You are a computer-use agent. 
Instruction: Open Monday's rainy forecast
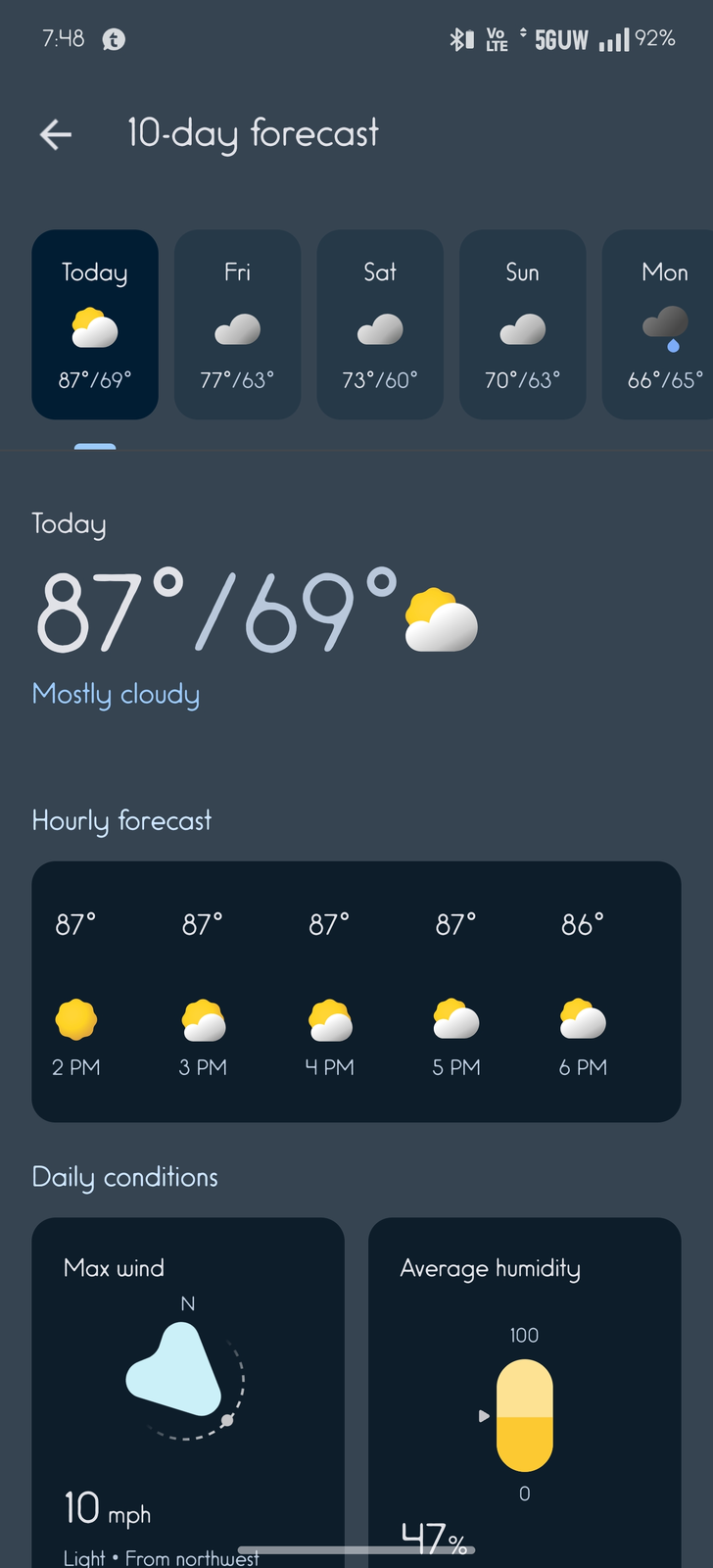coord(663,324)
